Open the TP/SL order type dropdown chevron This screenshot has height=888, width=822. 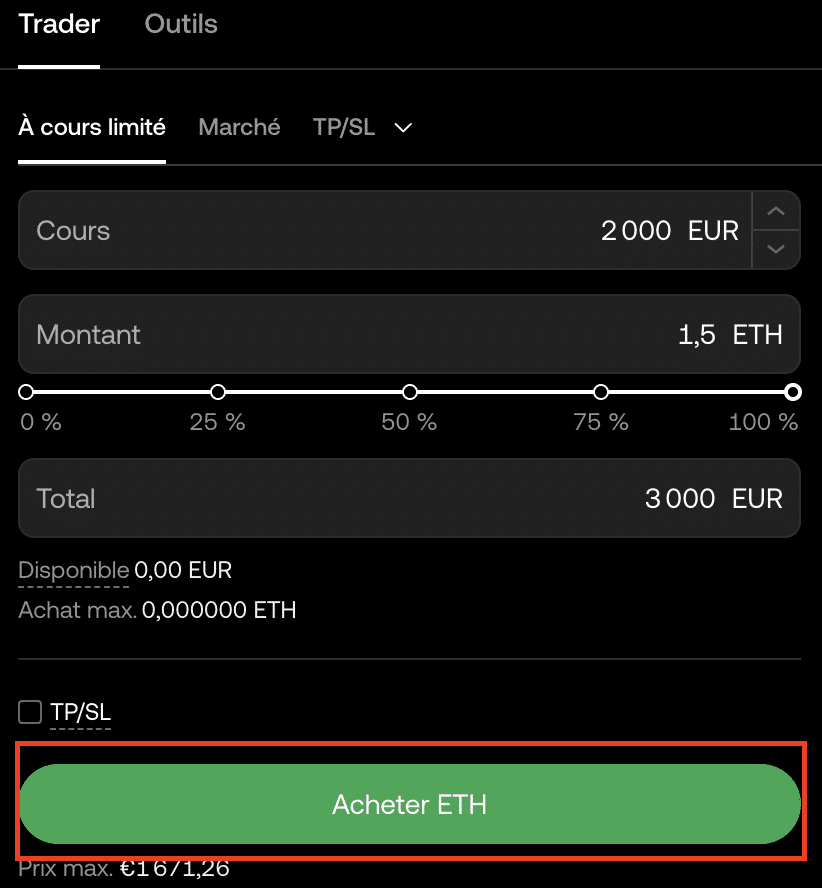[x=403, y=128]
